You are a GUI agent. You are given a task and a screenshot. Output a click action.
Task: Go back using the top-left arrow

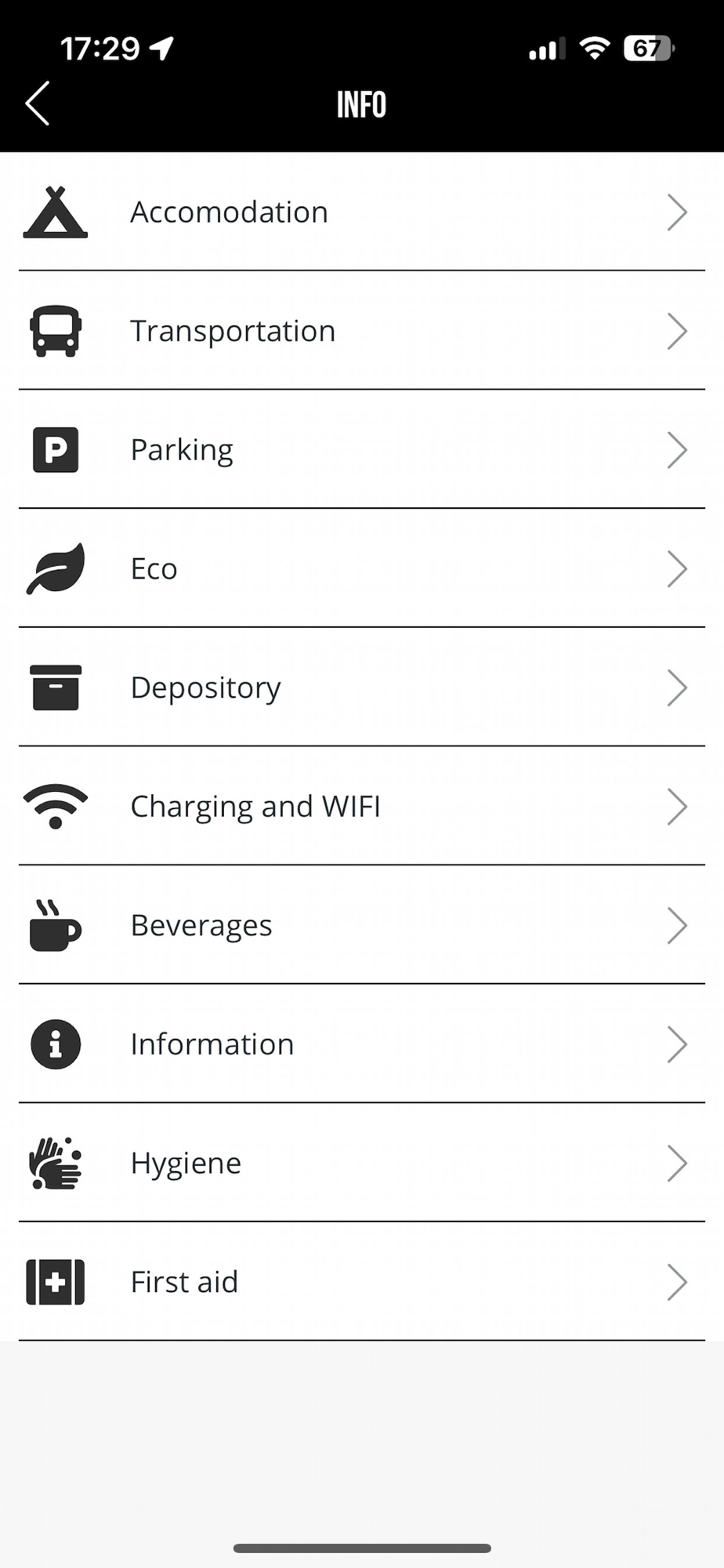38,103
